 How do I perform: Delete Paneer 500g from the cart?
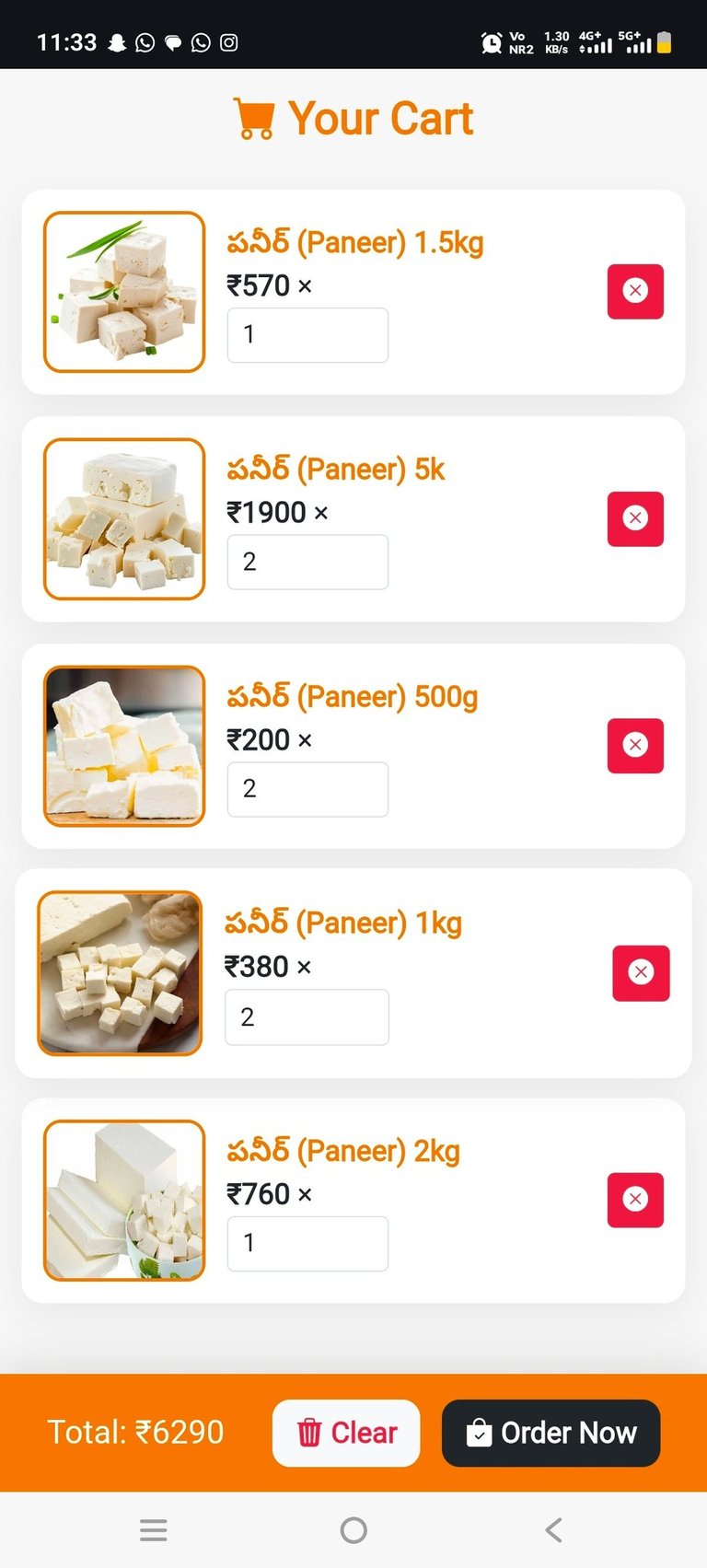[635, 745]
